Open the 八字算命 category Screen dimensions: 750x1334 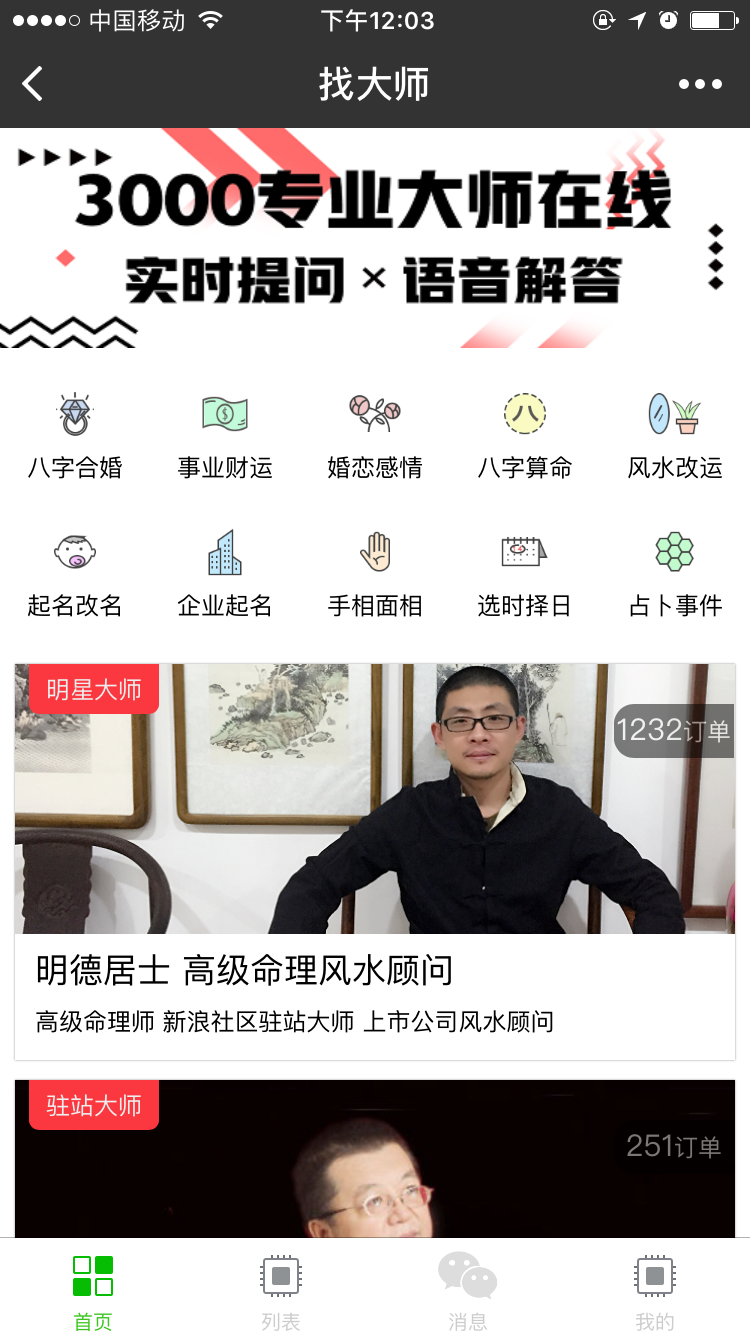tap(525, 436)
